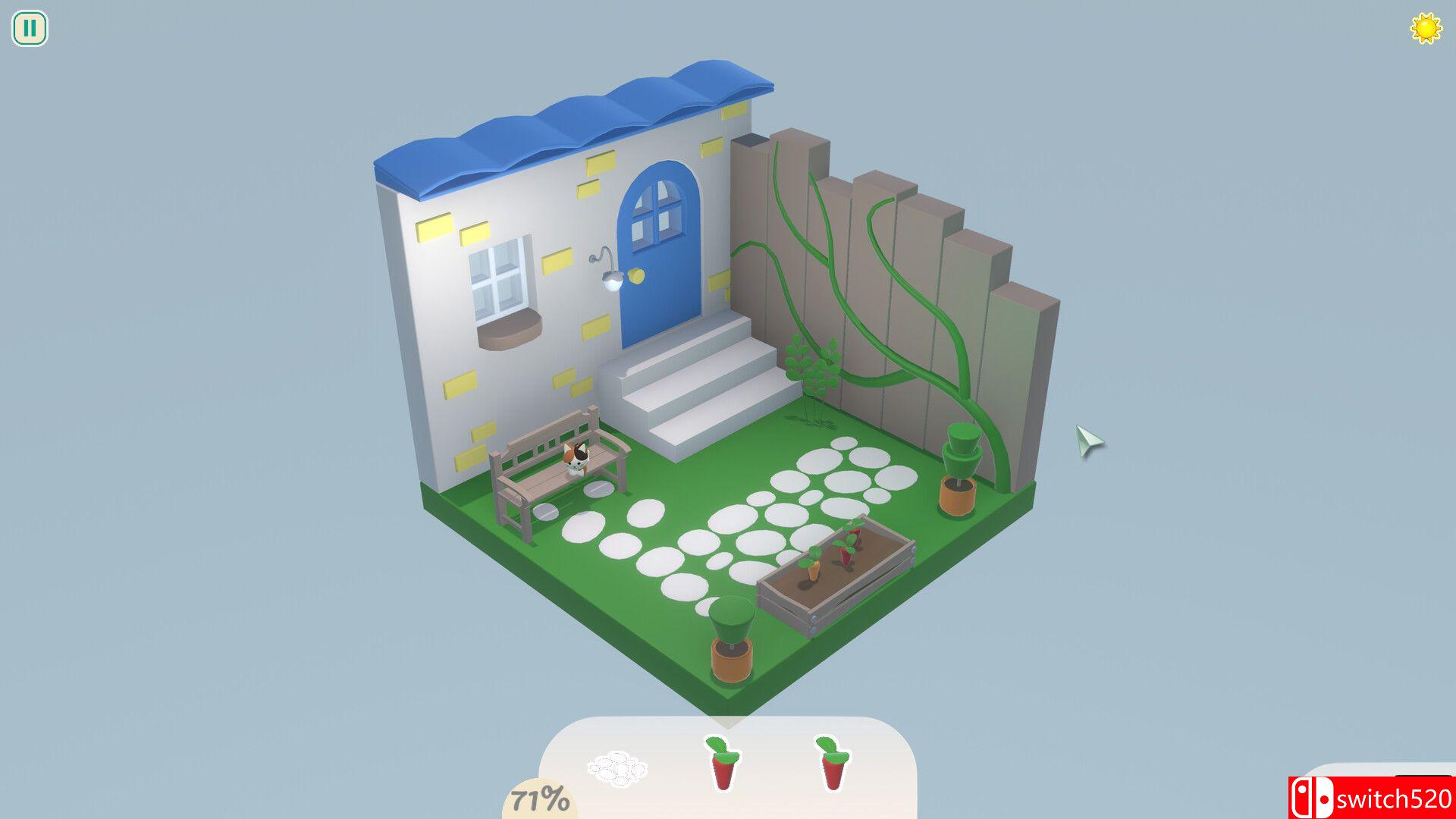Toggle the sun day-night icon
The height and width of the screenshot is (819, 1456).
pos(1426,29)
